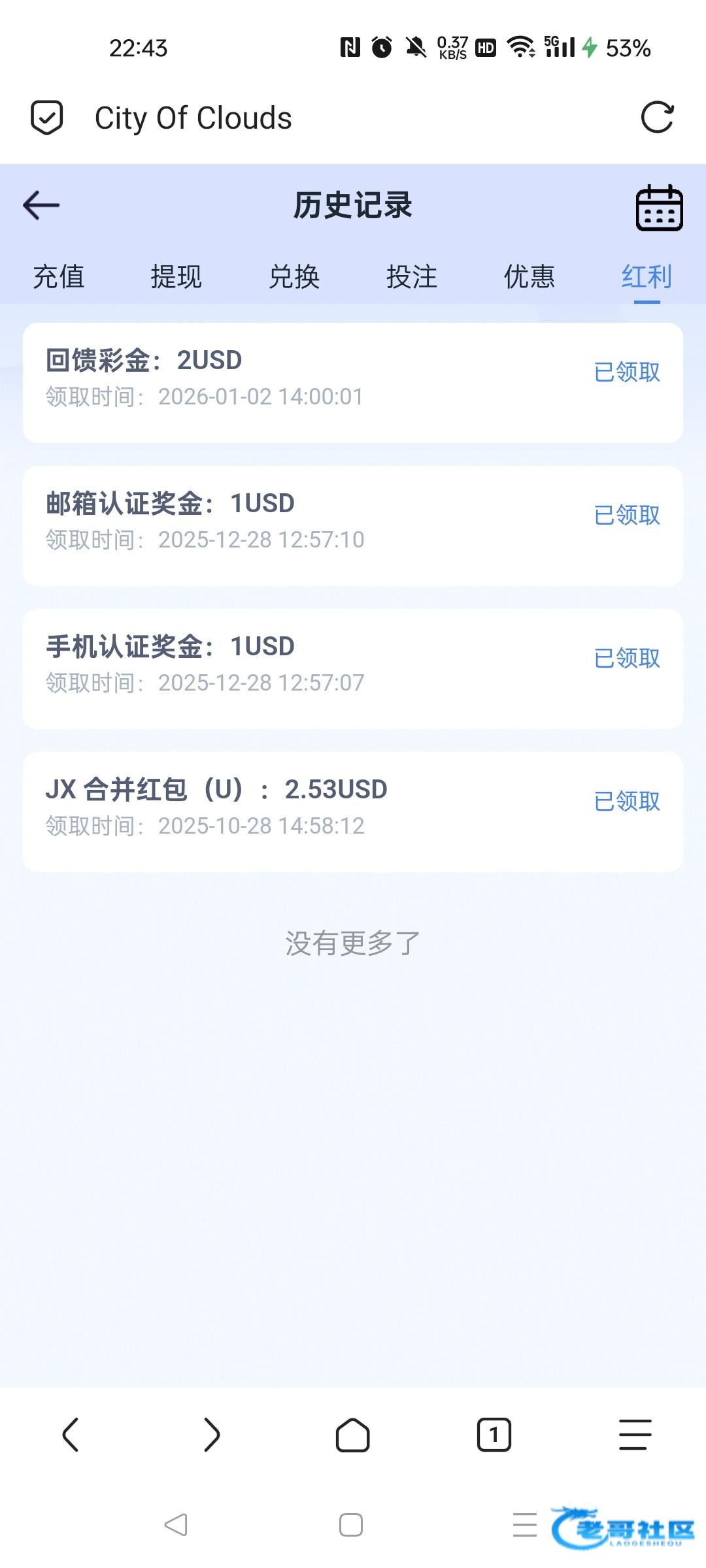Go forward in browser toolbar
This screenshot has width=706, height=1568.
click(x=212, y=1435)
